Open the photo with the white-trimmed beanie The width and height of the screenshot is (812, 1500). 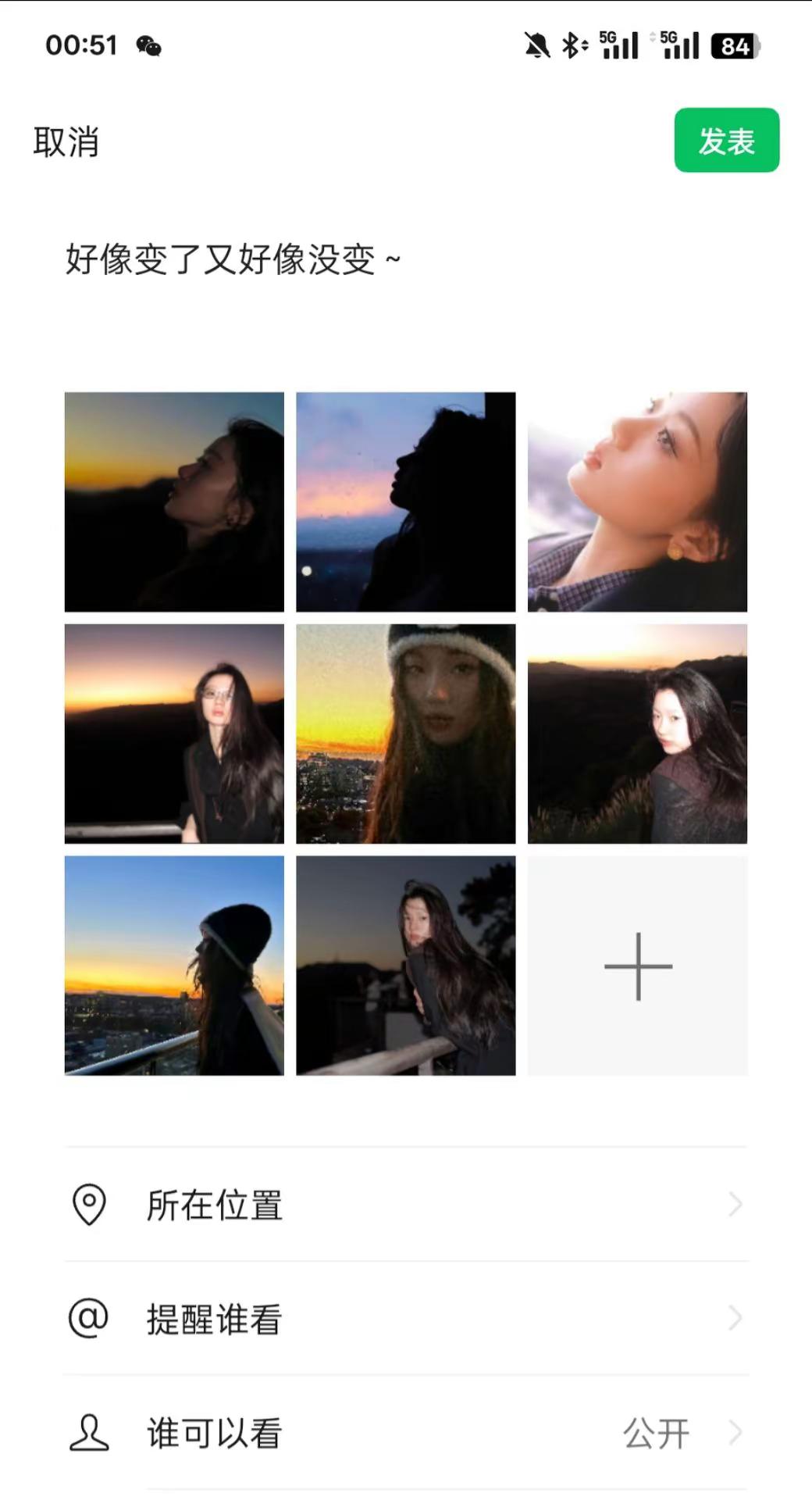pyautogui.click(x=406, y=734)
